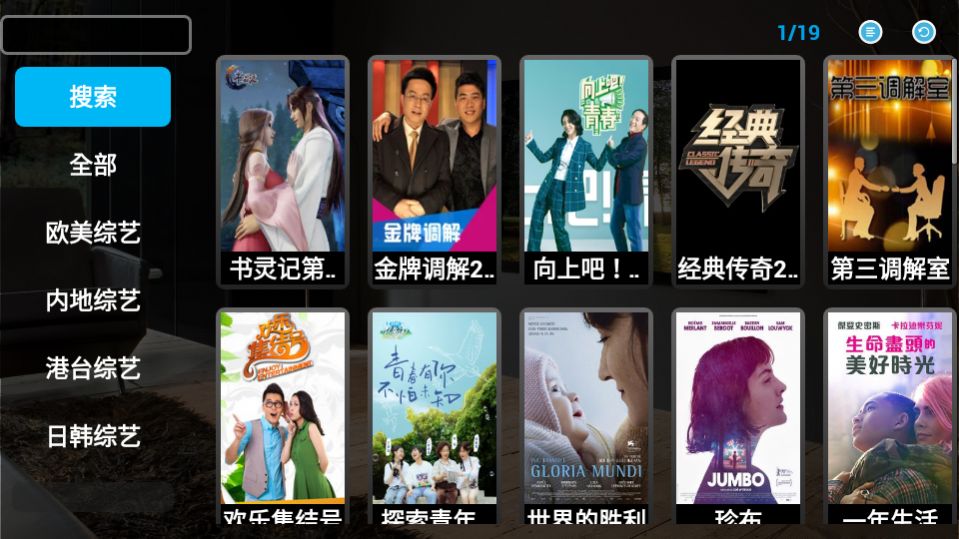The image size is (959, 539).
Task: Tap the refresh icon
Action: pos(924,33)
